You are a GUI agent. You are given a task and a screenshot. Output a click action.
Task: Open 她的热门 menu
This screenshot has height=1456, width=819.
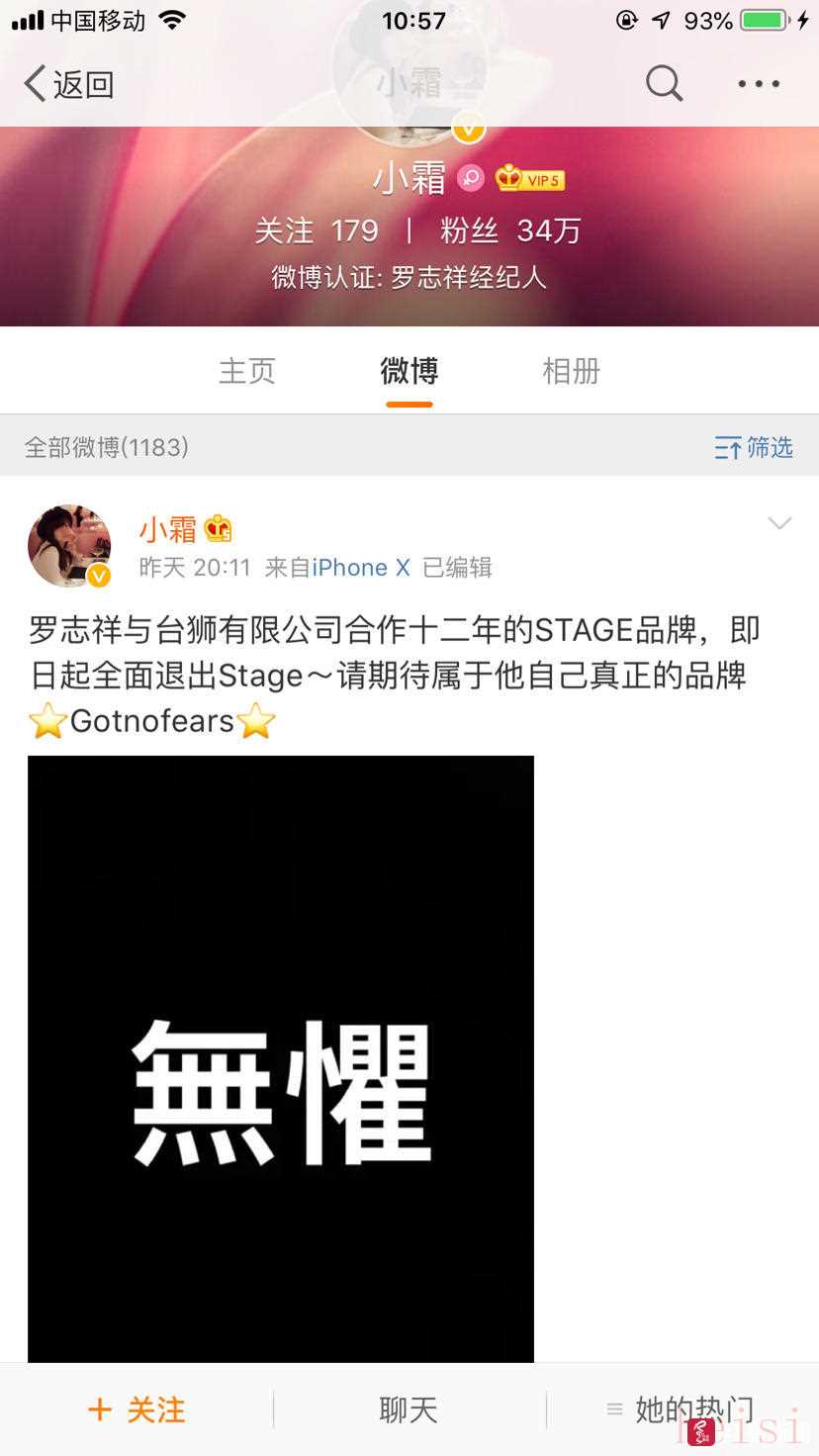point(681,1410)
